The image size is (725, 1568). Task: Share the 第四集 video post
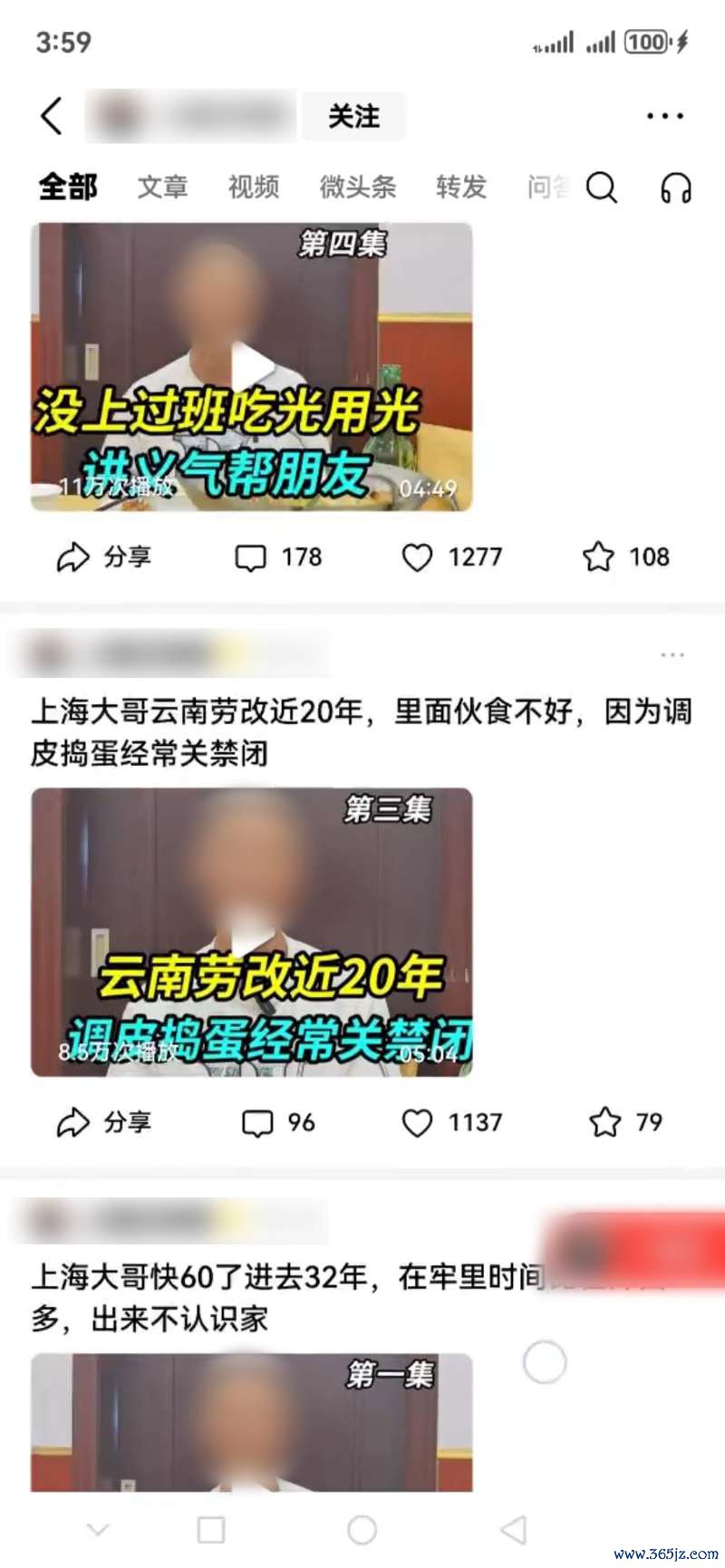tap(103, 557)
